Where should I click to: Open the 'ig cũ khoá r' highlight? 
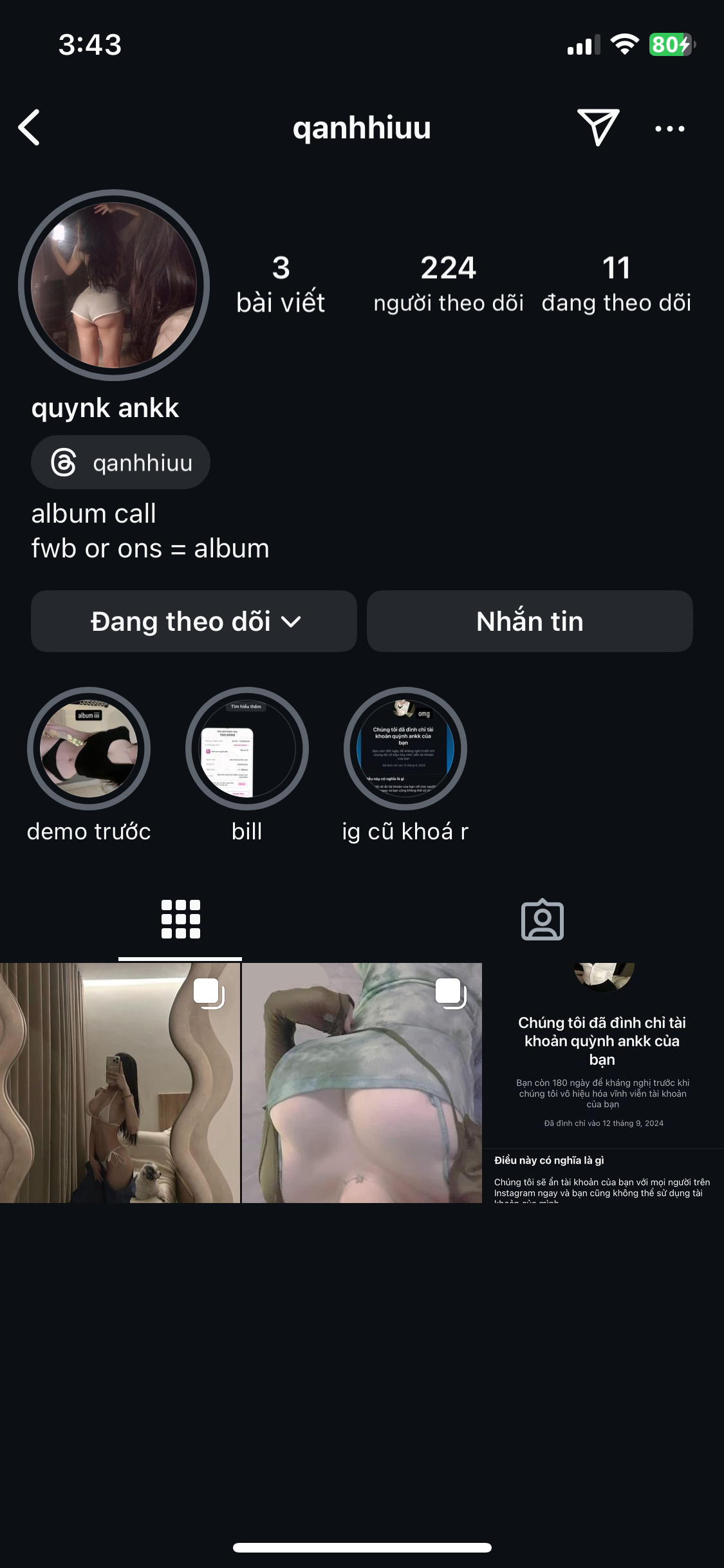pos(405,749)
